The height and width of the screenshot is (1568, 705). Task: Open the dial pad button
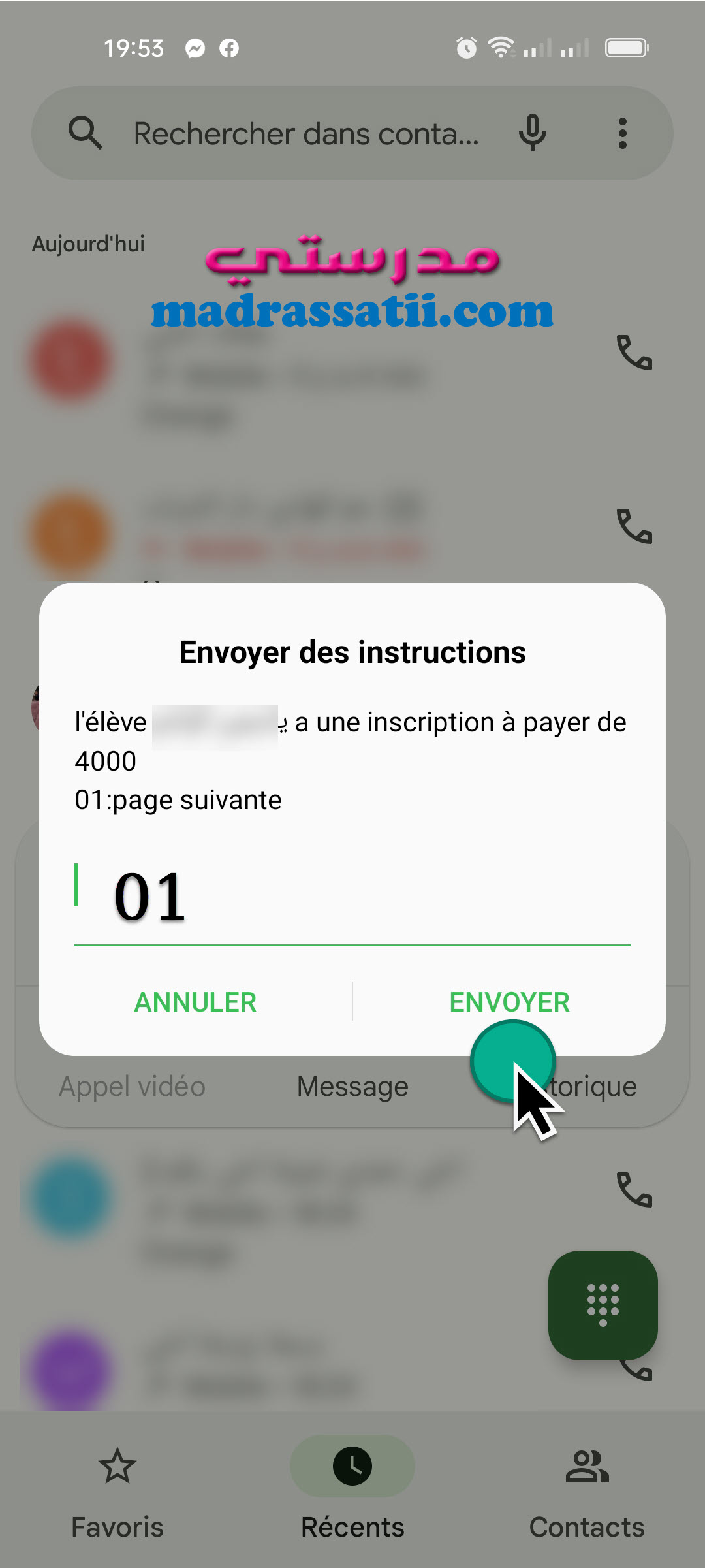point(603,1305)
